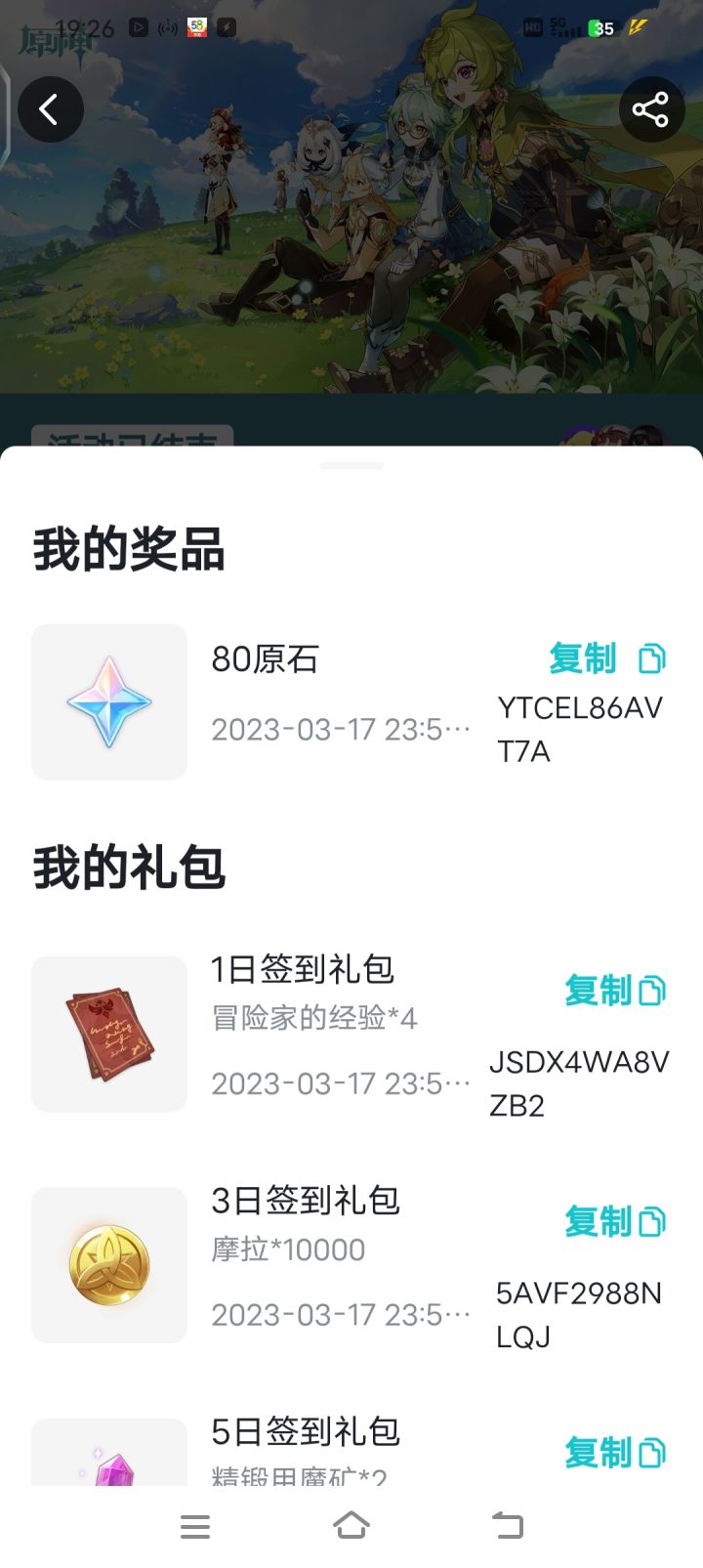
Task: Tap the system home button
Action: [x=351, y=1526]
